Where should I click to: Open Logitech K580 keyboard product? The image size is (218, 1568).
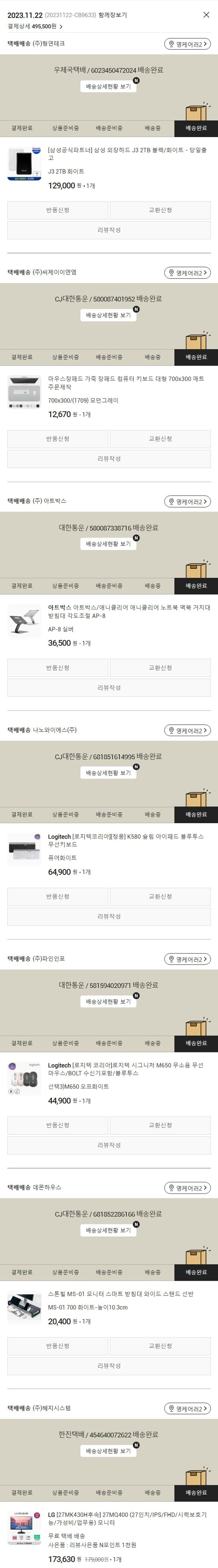point(126,840)
